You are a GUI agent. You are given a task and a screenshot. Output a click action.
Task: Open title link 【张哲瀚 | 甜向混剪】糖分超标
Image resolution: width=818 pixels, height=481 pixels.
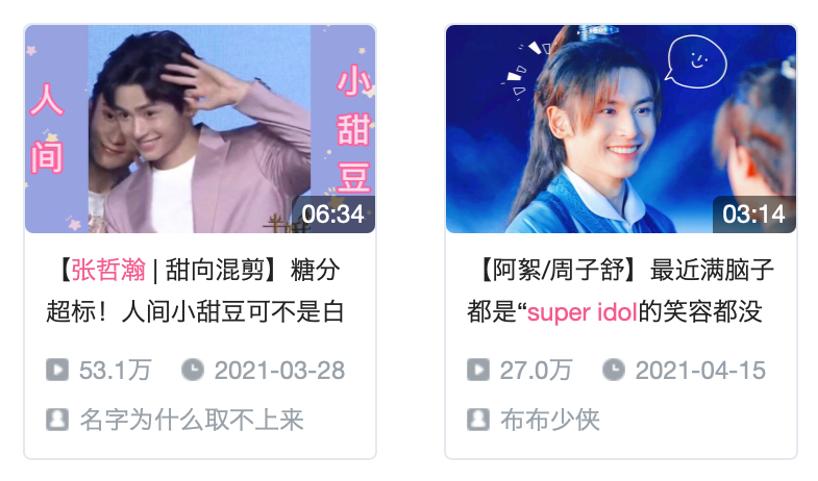[198, 290]
